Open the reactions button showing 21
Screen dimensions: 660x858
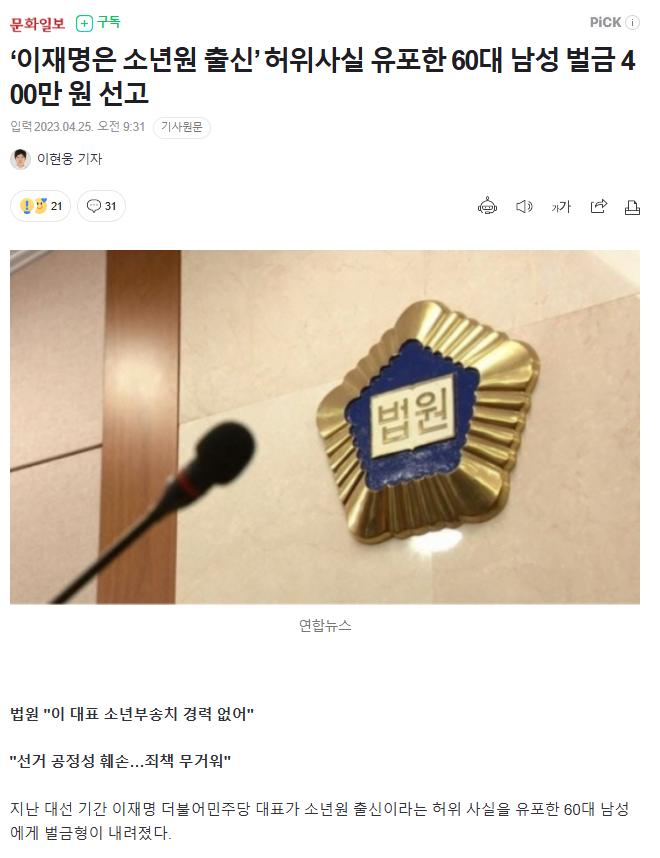(x=41, y=206)
